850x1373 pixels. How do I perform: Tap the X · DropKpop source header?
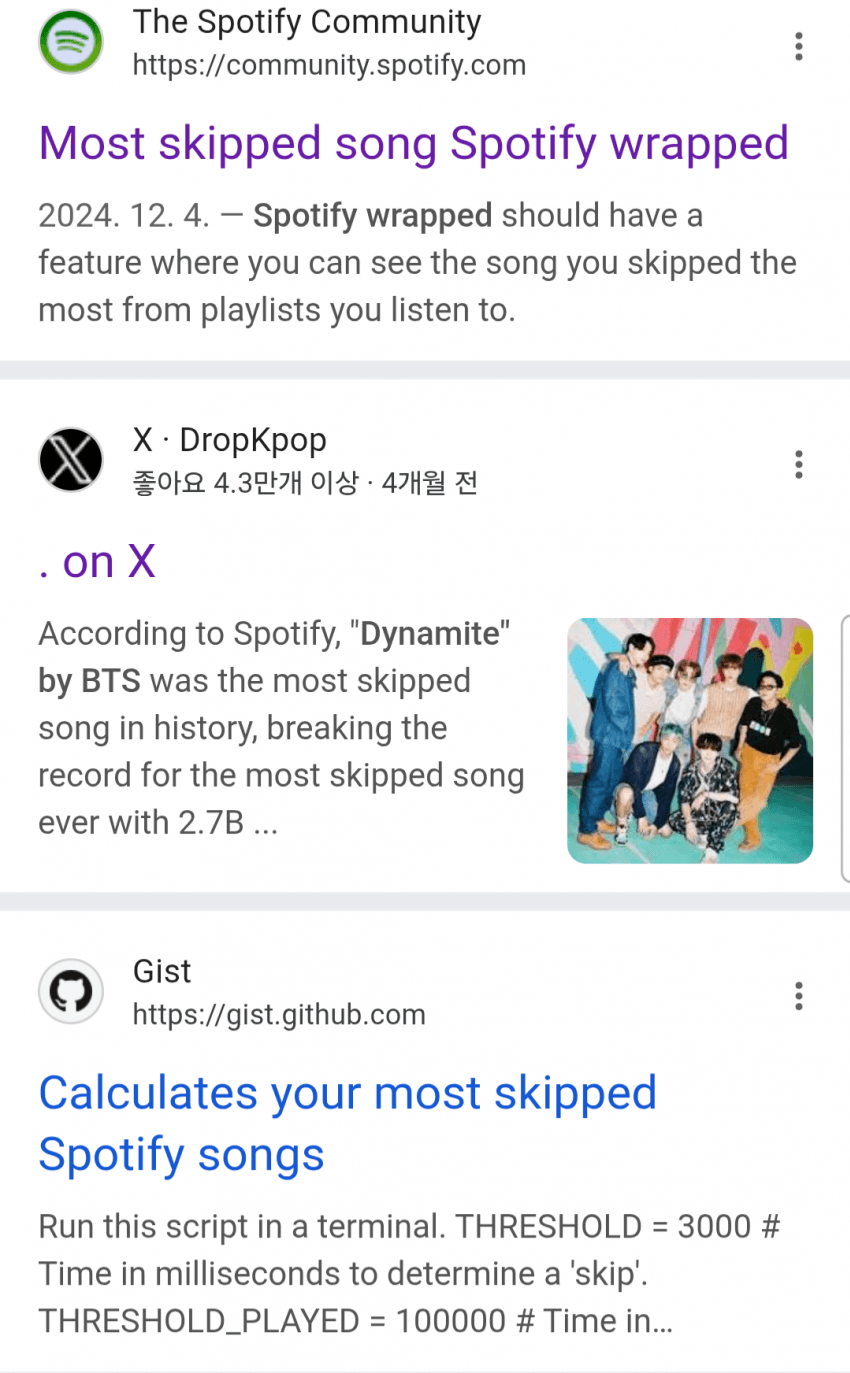pyautogui.click(x=256, y=461)
